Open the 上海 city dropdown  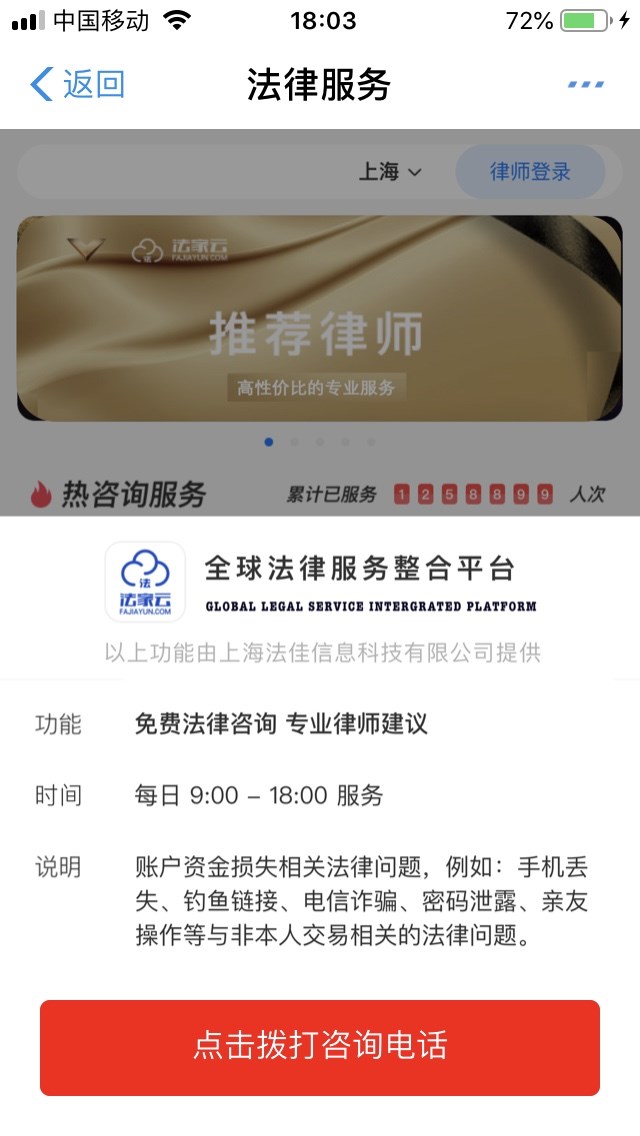click(390, 172)
